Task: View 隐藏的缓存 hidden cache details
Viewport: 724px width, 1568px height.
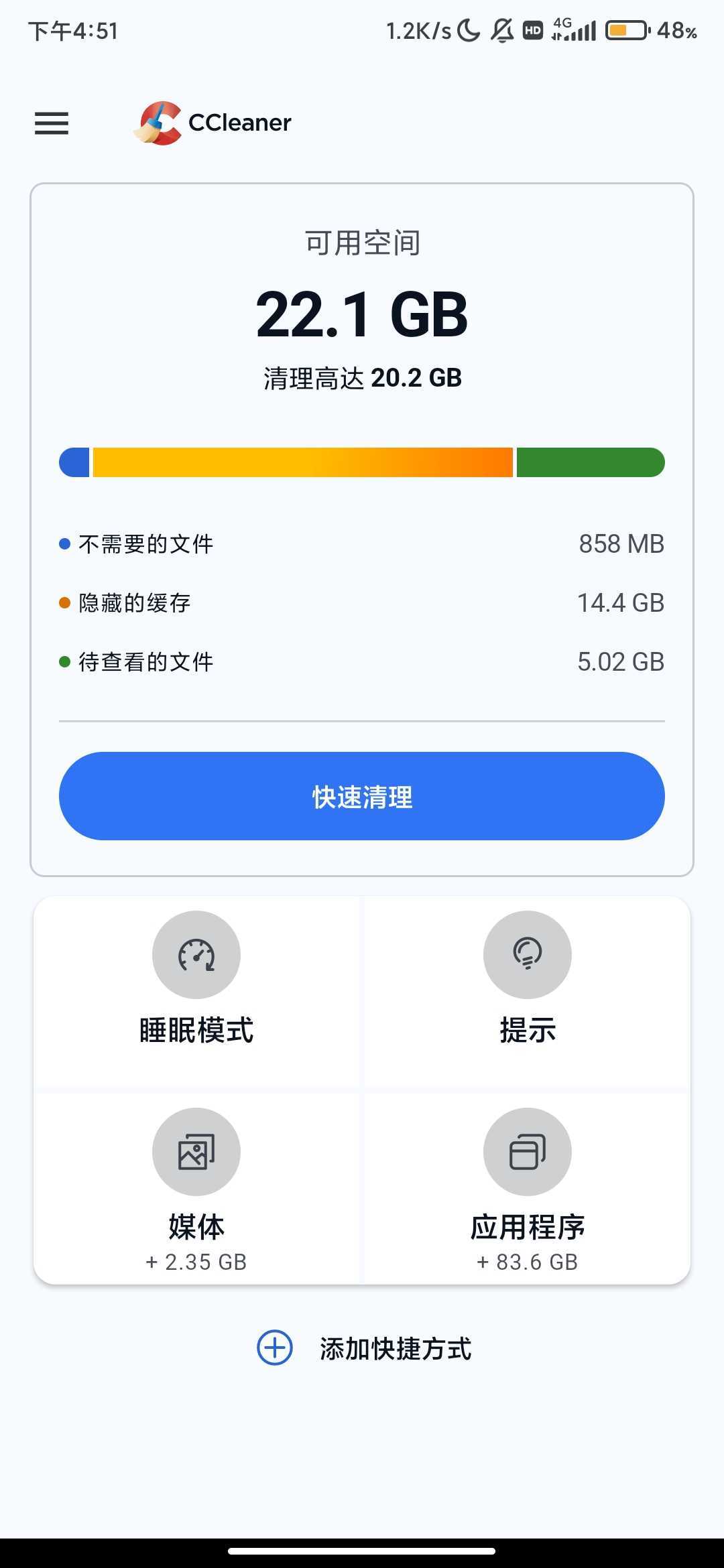Action: (362, 603)
